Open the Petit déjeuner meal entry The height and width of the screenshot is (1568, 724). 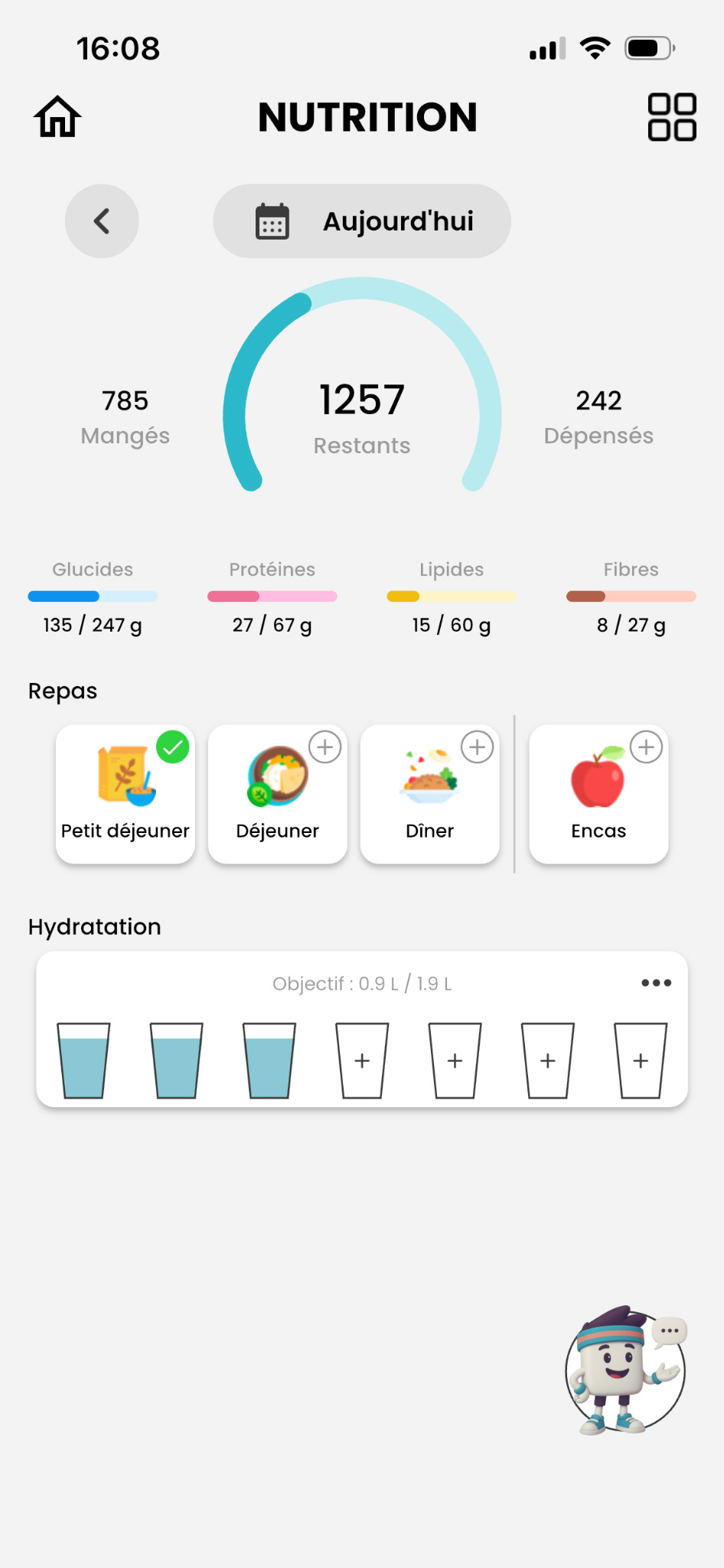tap(125, 794)
